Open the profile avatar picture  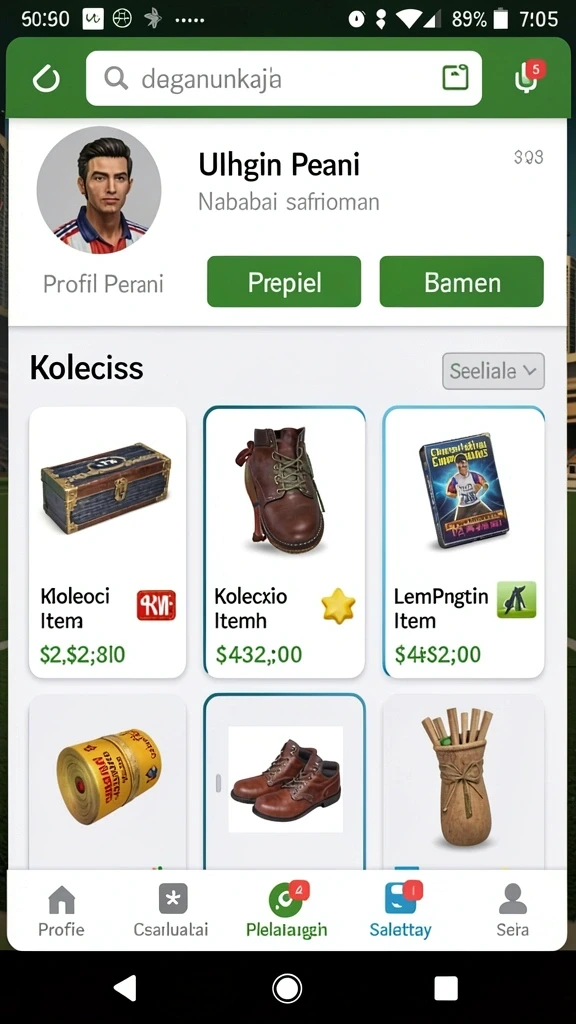coord(99,190)
